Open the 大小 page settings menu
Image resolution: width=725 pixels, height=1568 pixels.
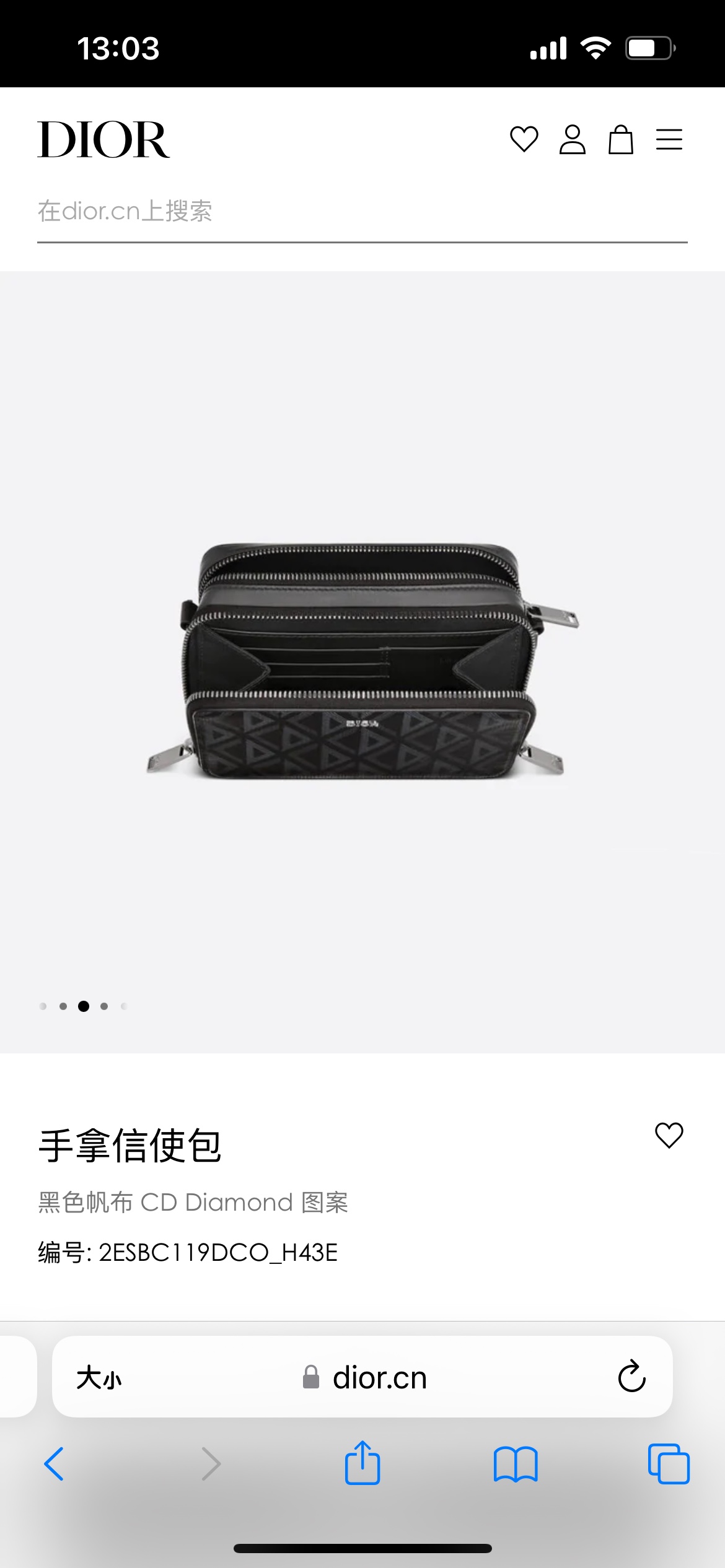(99, 1378)
